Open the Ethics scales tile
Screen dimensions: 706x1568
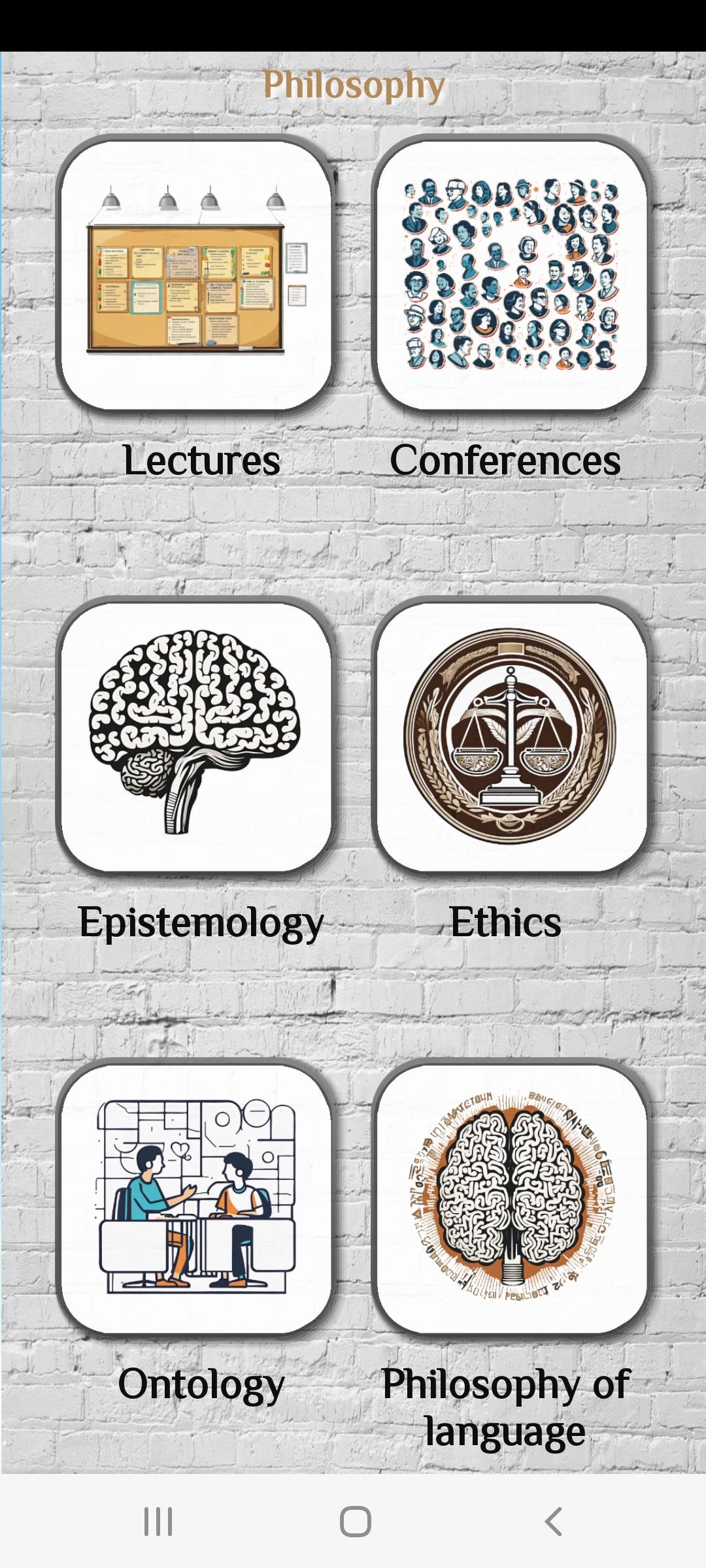point(511,736)
